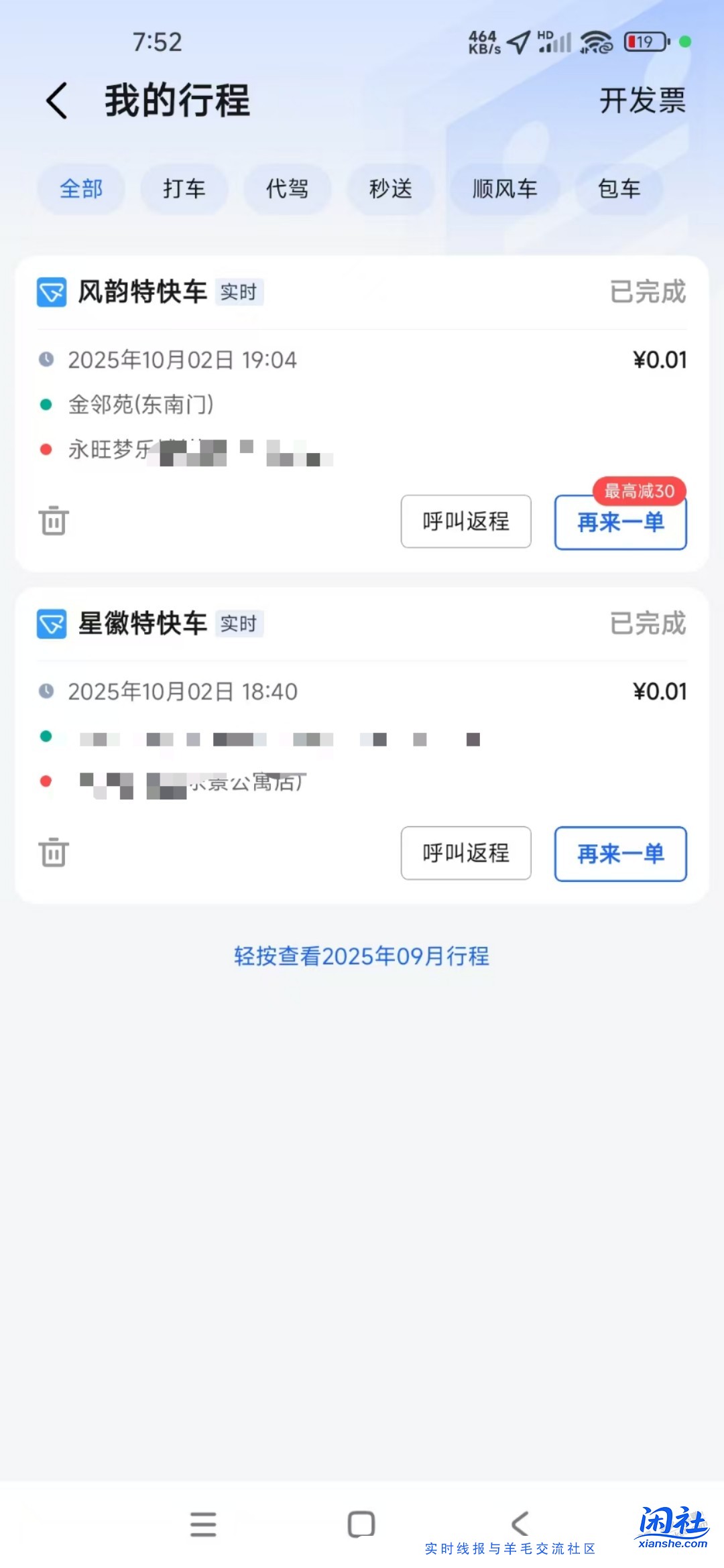
Task: Open the 顺风车 filter
Action: [503, 189]
